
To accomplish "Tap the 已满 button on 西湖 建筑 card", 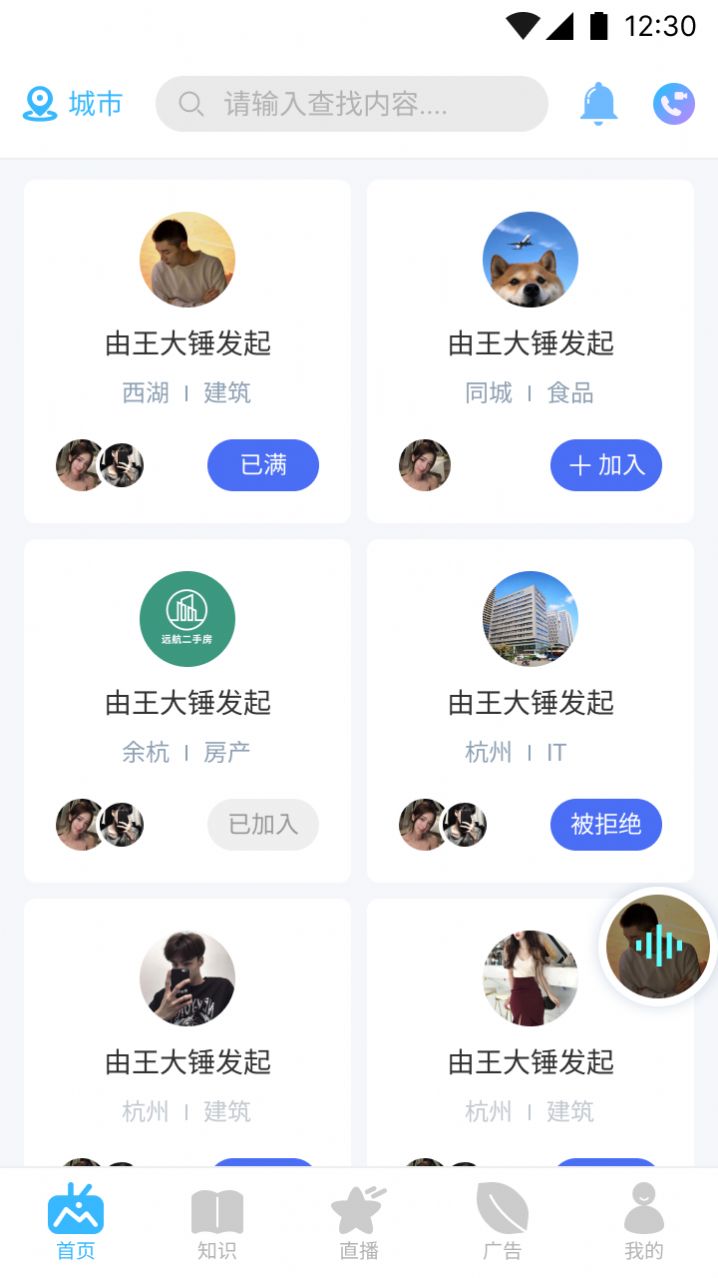I will 263,465.
